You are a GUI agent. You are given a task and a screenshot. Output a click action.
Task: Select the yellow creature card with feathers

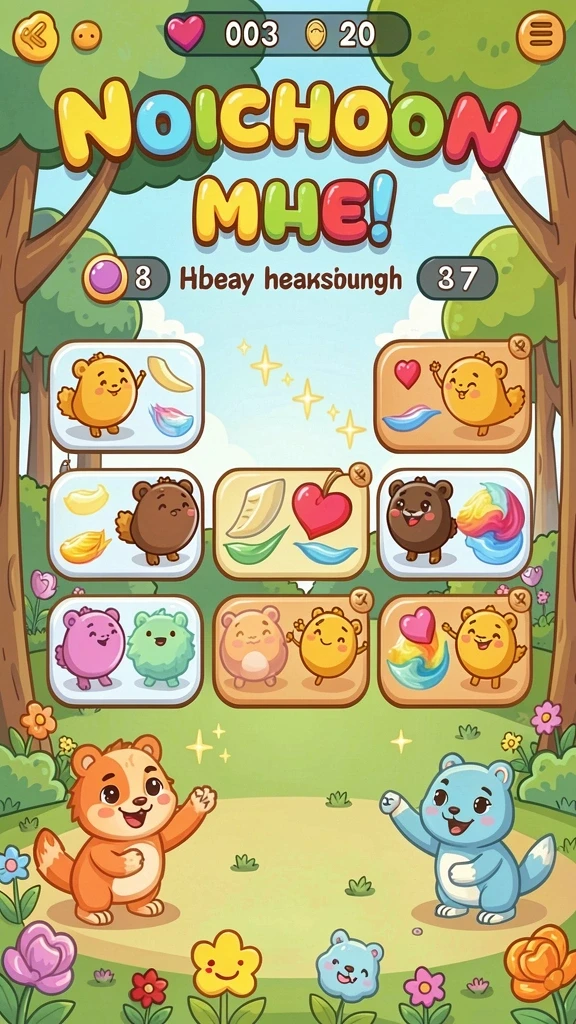coord(127,396)
